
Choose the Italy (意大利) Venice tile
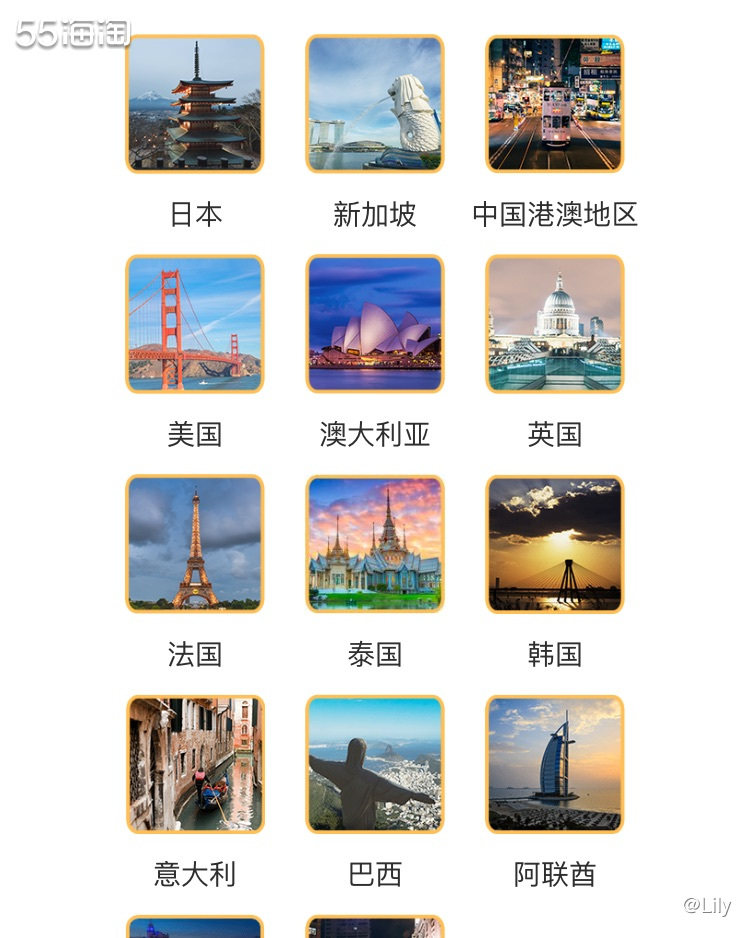195,765
